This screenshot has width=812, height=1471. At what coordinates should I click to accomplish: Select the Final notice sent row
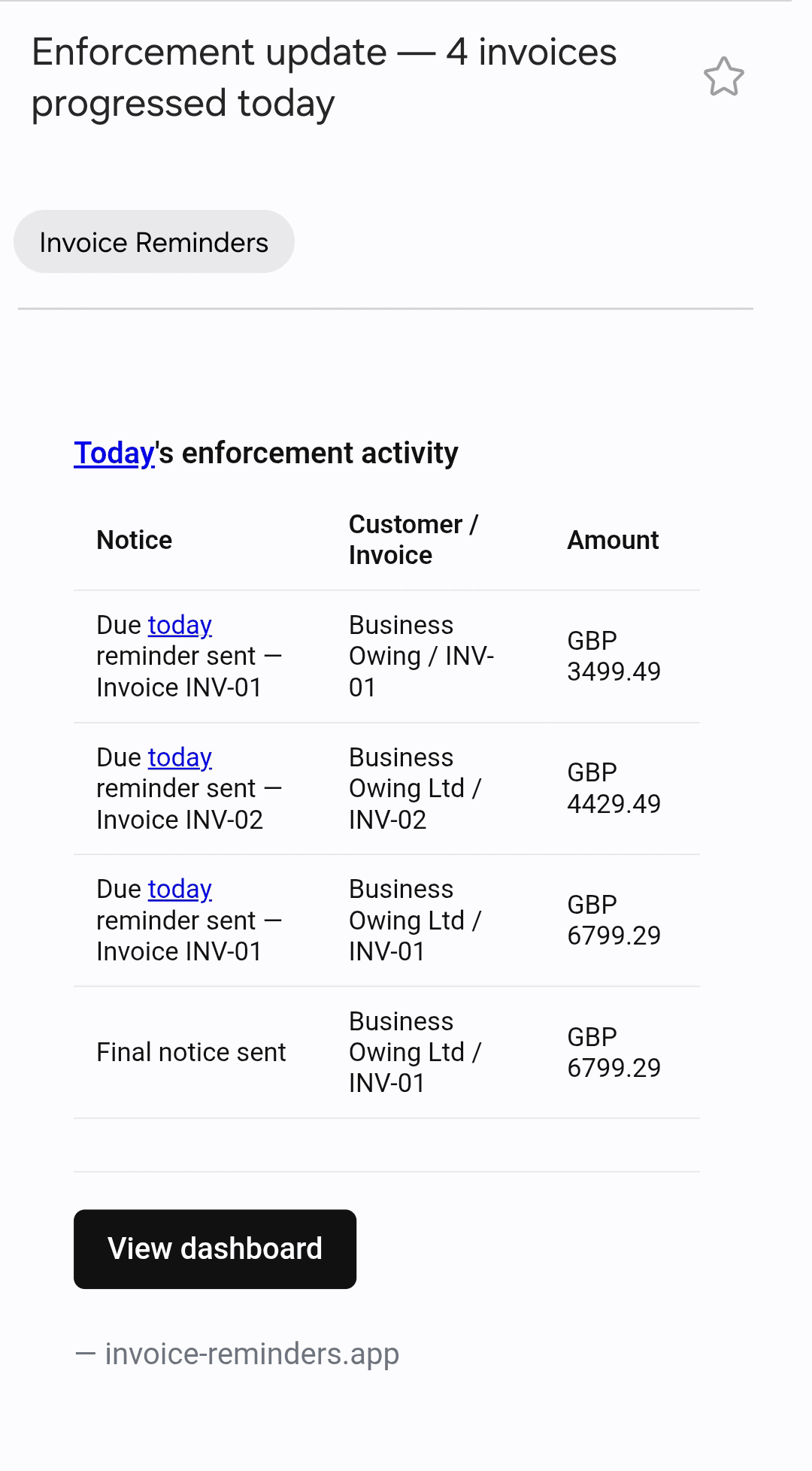click(x=190, y=1051)
